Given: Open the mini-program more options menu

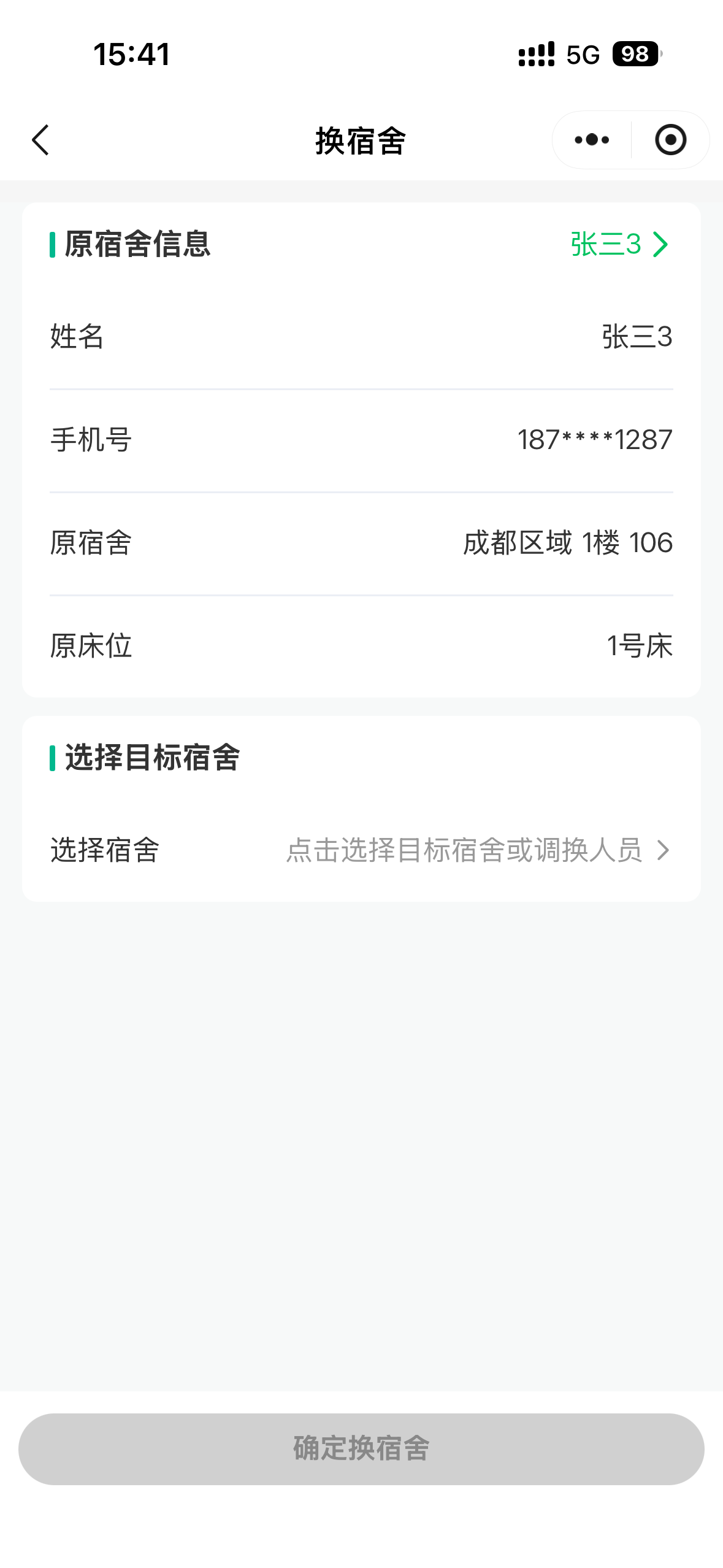Looking at the screenshot, I should (591, 140).
